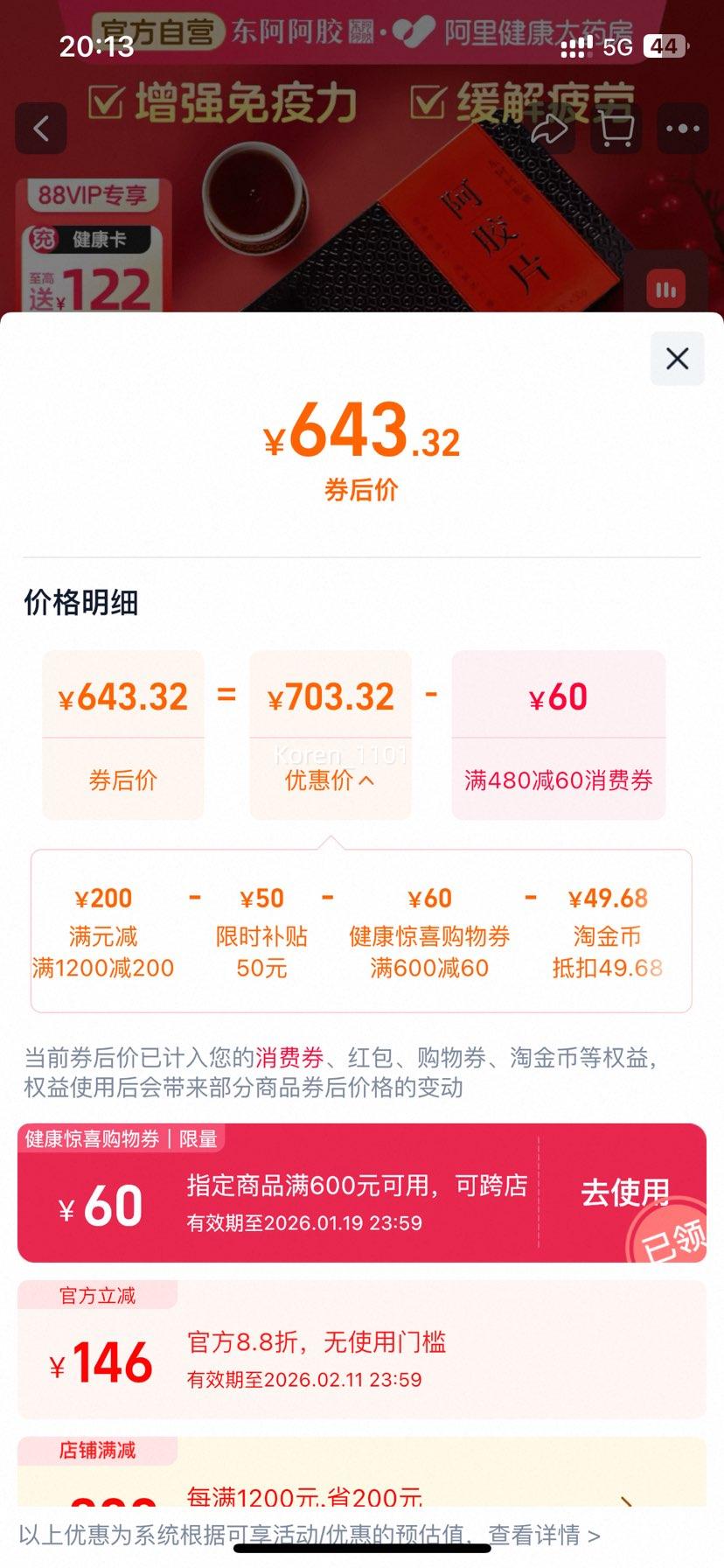Tap the back arrow at top left
Screen dimensions: 724x1568
(x=40, y=128)
